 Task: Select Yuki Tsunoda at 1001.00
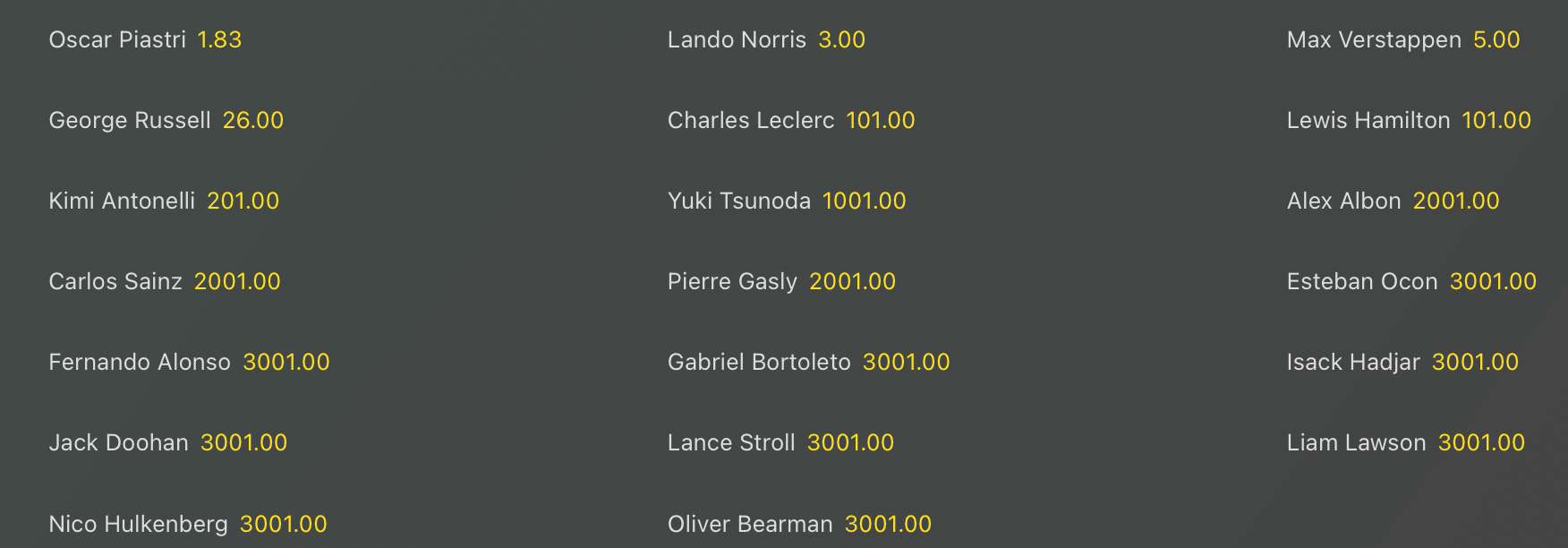[x=864, y=201]
